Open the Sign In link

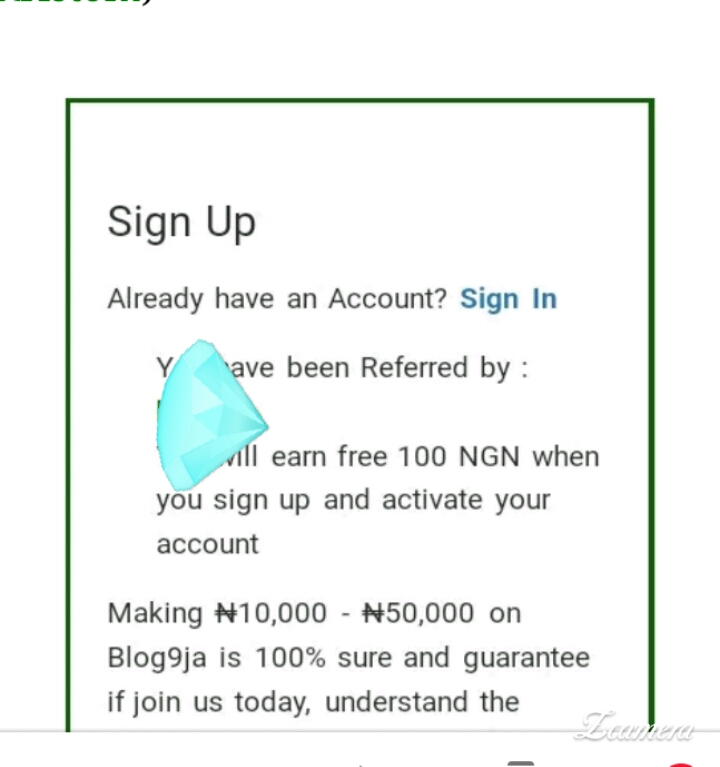[x=508, y=299]
